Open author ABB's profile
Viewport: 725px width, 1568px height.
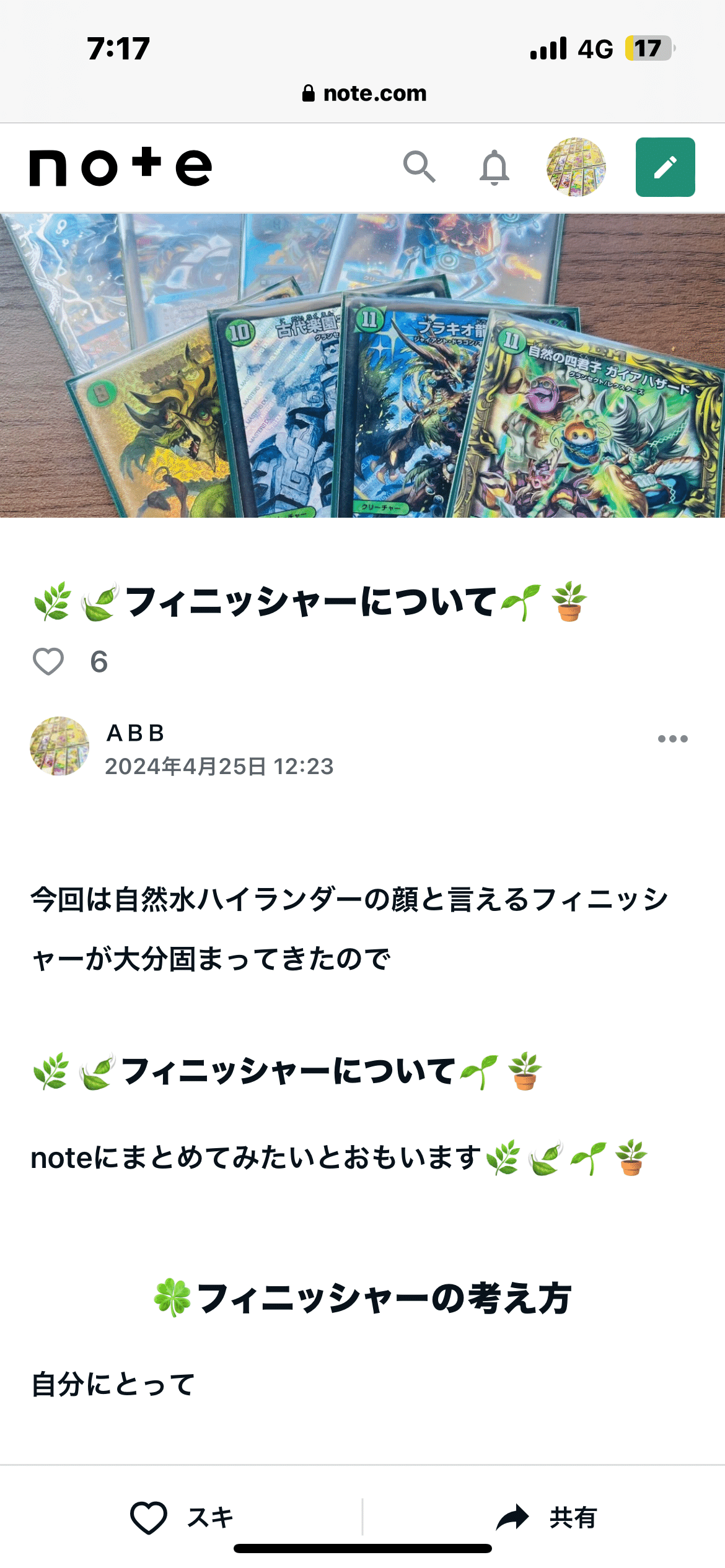click(x=135, y=733)
